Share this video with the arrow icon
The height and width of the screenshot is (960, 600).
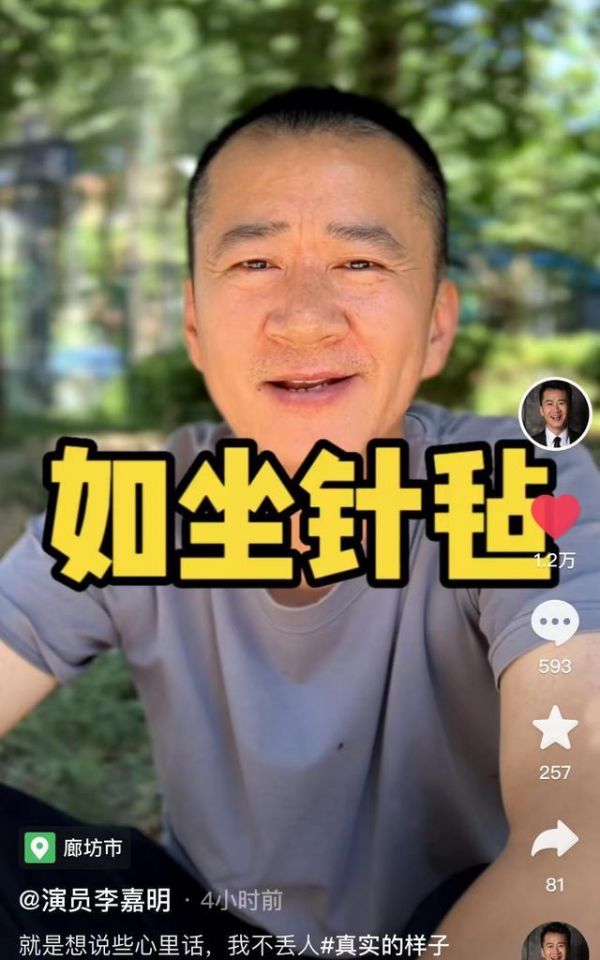(555, 839)
